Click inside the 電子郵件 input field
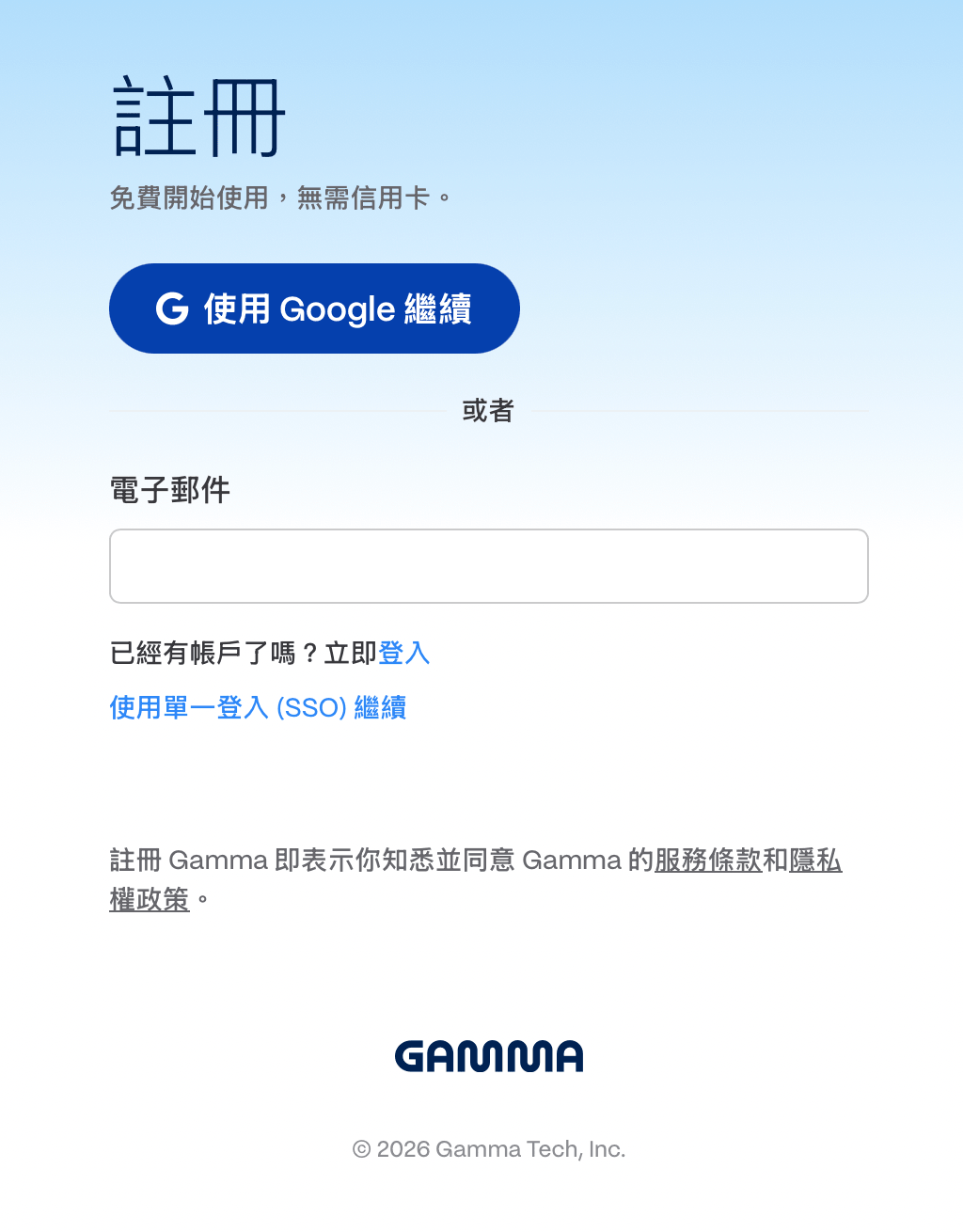The image size is (963, 1232). (489, 565)
